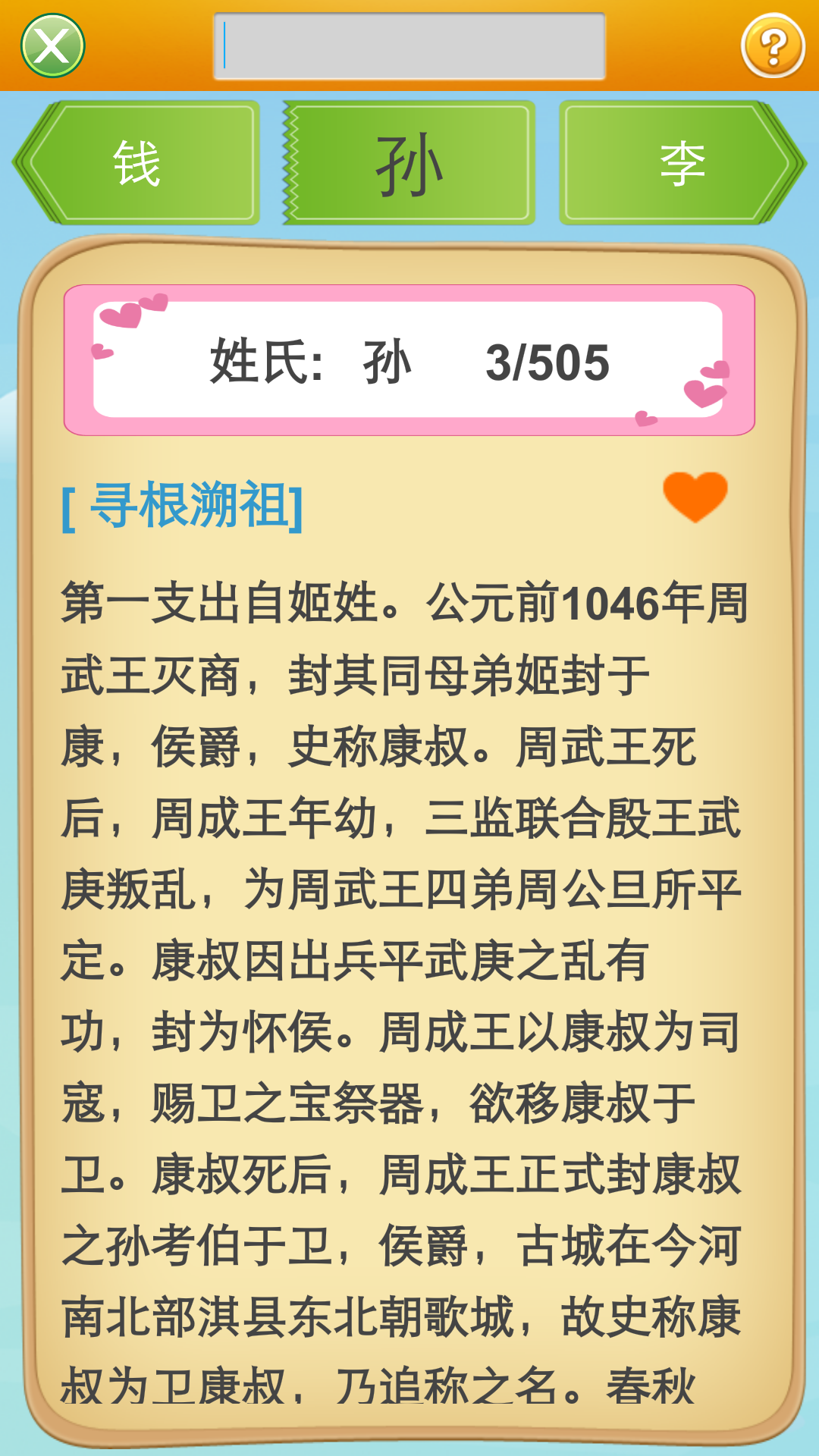Favorite this surname with the orange heart

(x=695, y=497)
